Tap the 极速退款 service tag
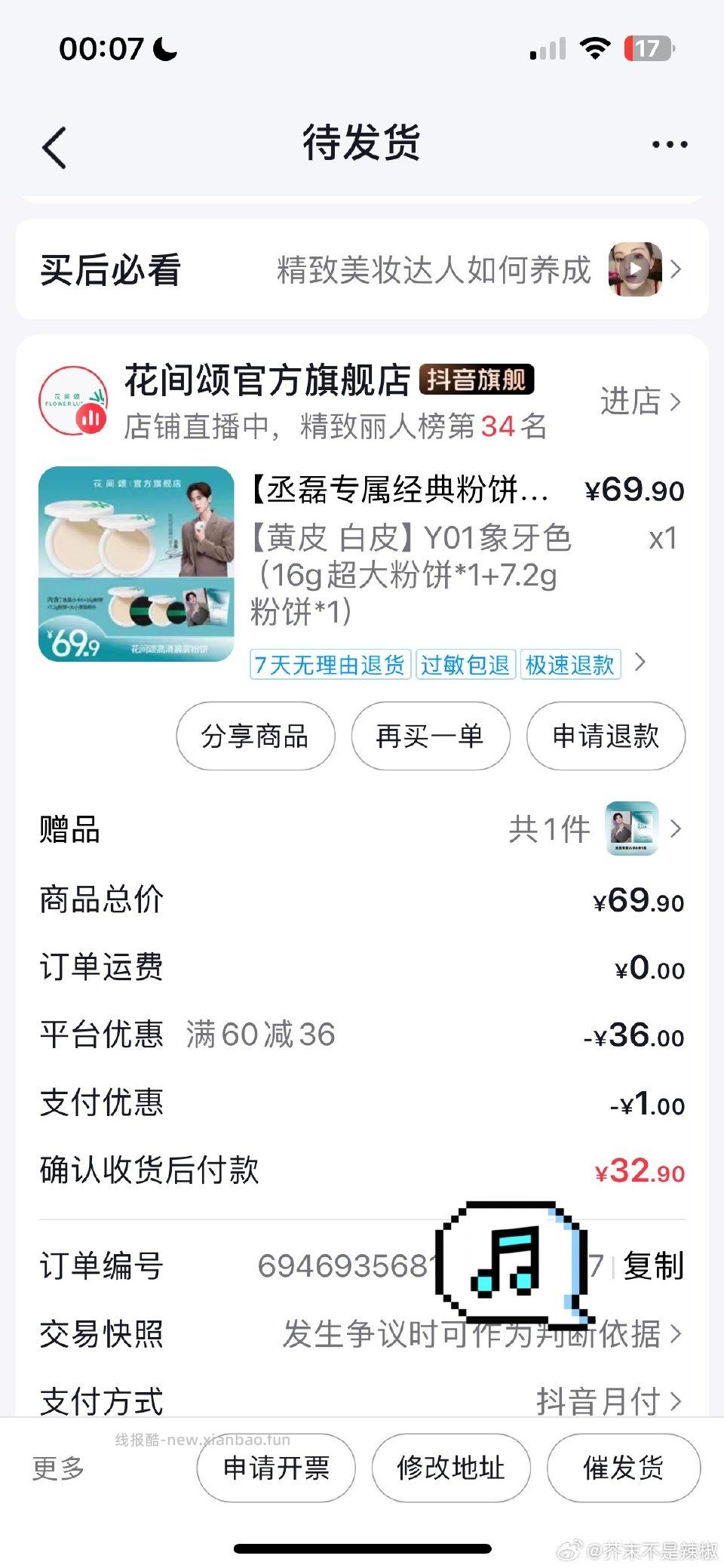 click(x=570, y=664)
